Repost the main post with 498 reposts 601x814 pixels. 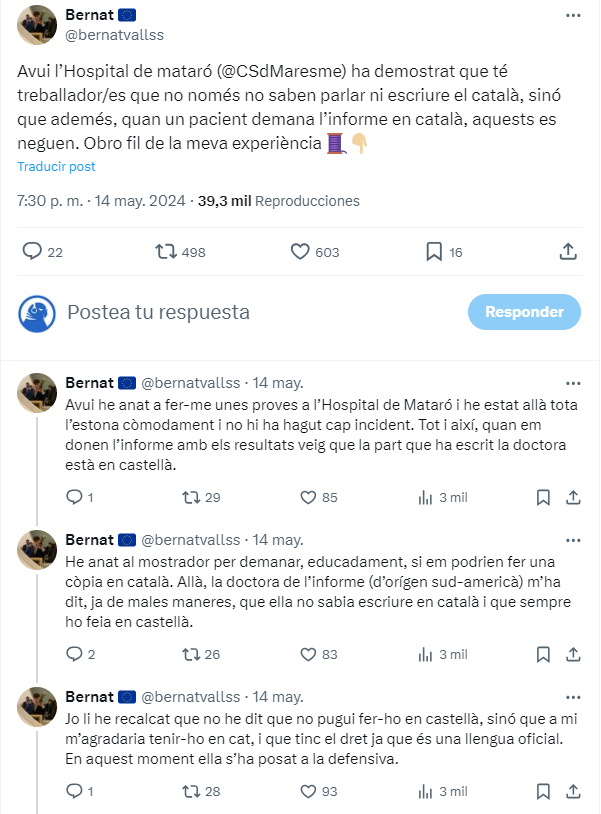(167, 252)
